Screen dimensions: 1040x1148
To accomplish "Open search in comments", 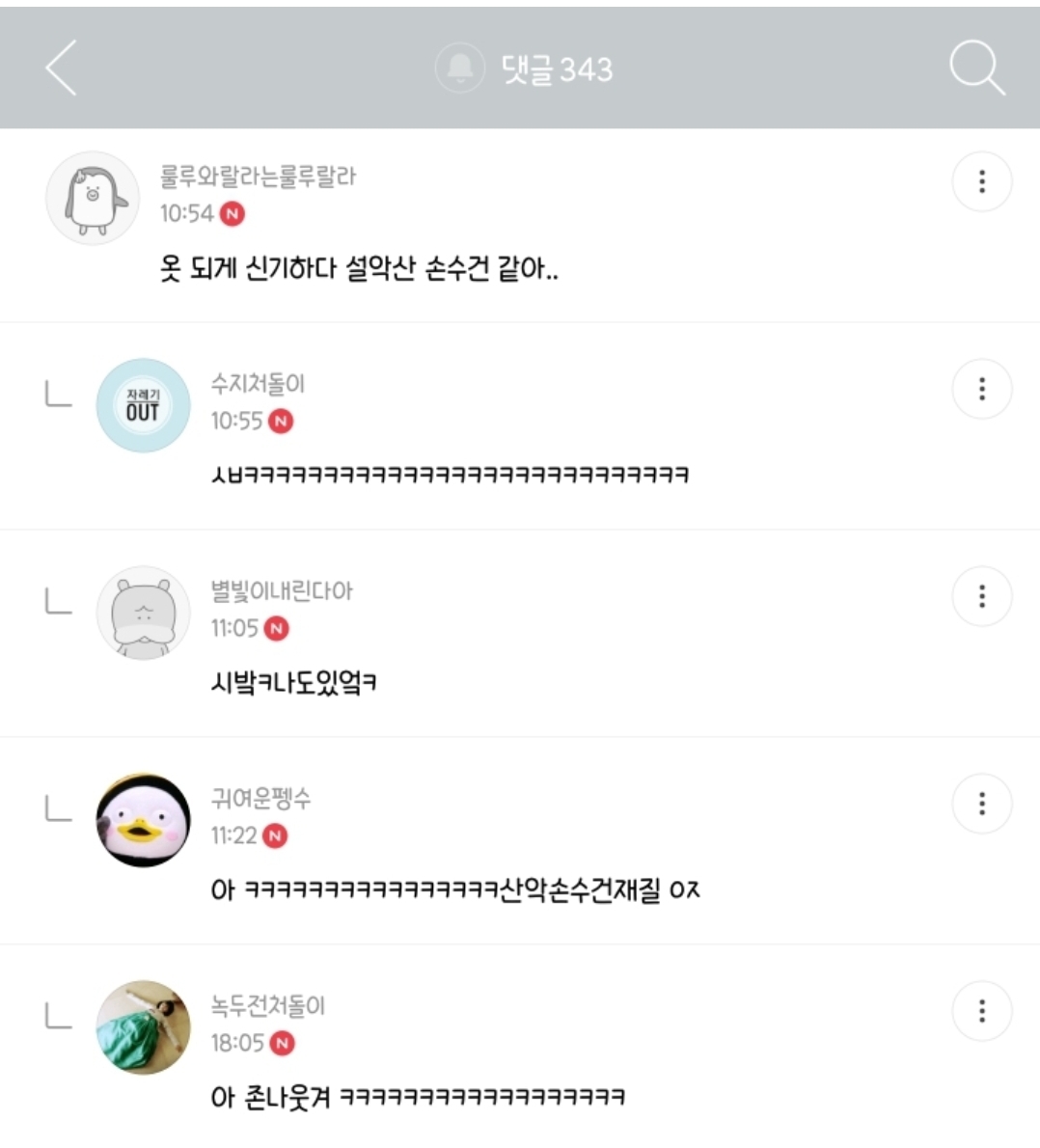I will [976, 68].
